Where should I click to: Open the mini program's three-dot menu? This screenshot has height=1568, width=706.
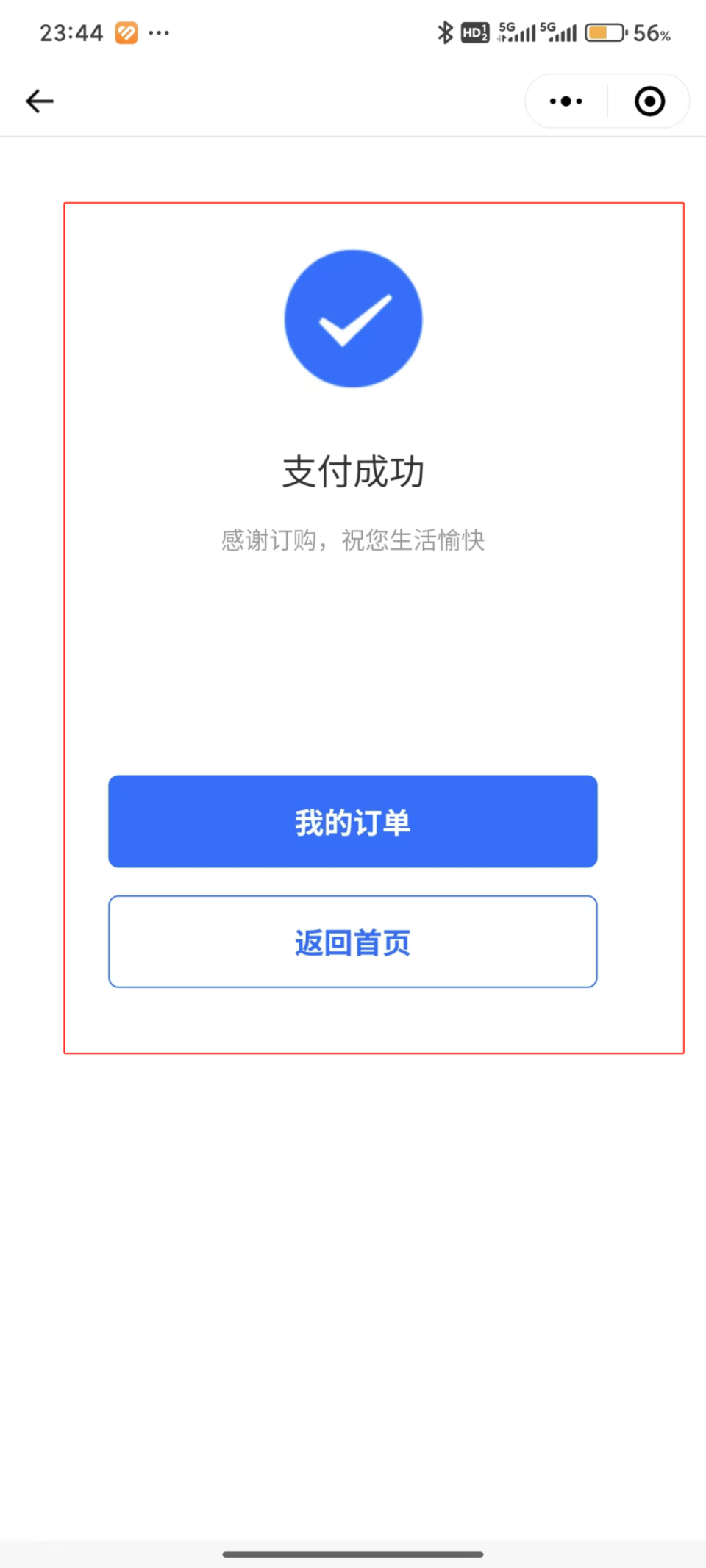[566, 101]
